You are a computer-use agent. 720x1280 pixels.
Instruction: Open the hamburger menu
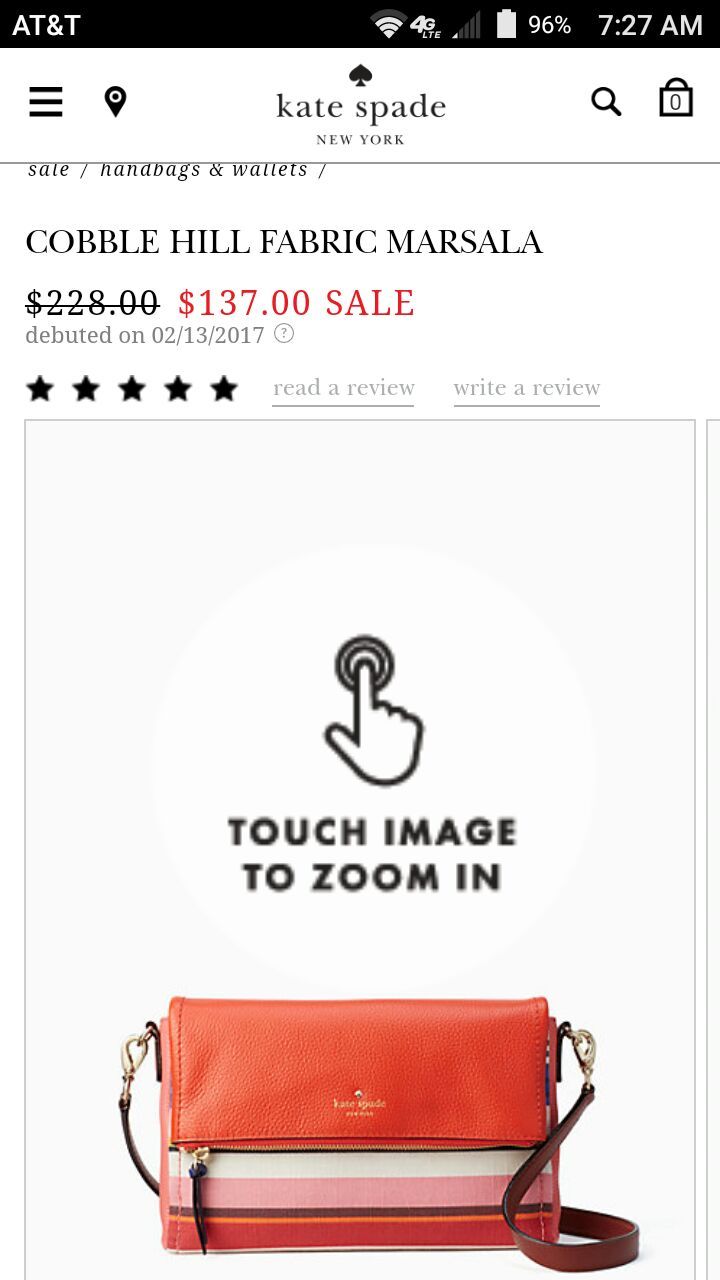pos(45,102)
